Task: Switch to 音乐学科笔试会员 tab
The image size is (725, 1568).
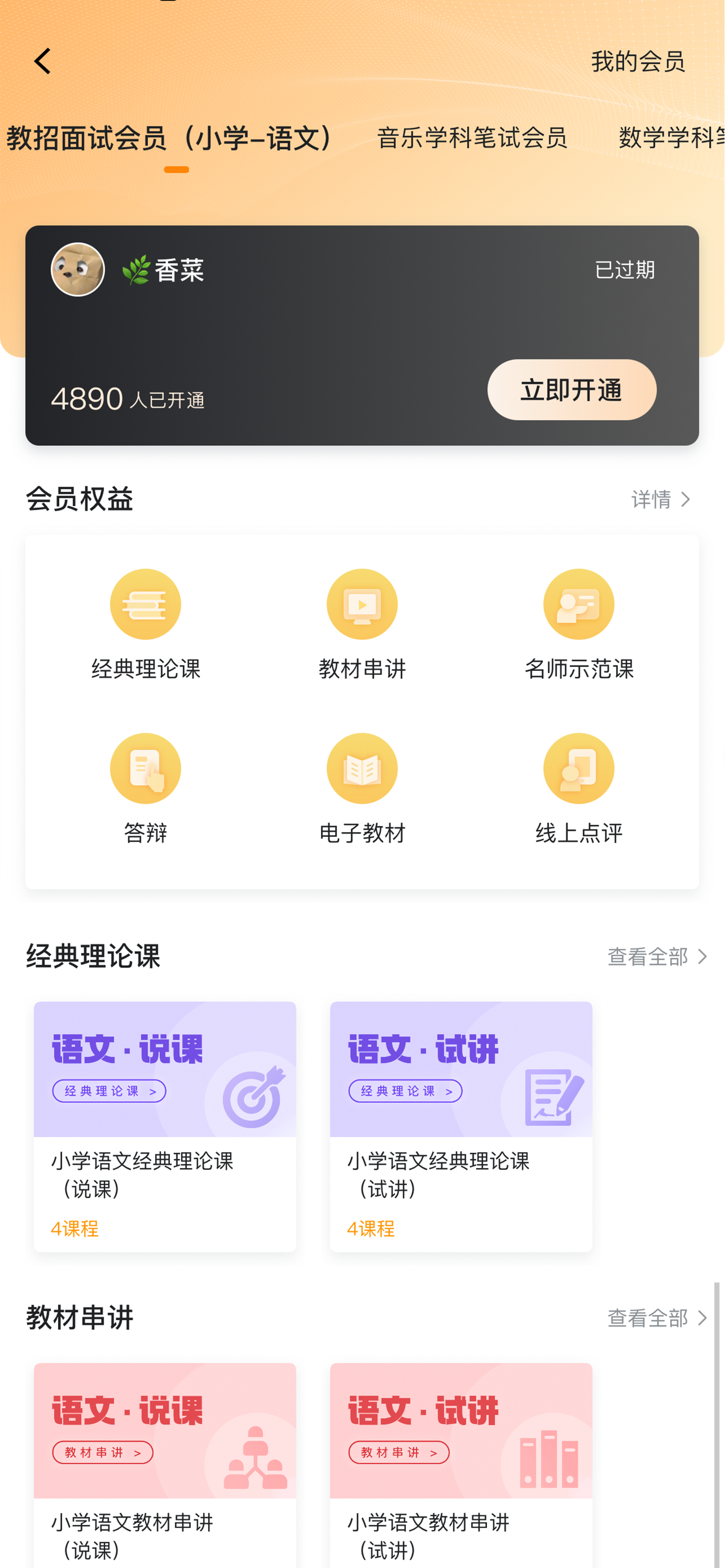Action: [x=472, y=138]
